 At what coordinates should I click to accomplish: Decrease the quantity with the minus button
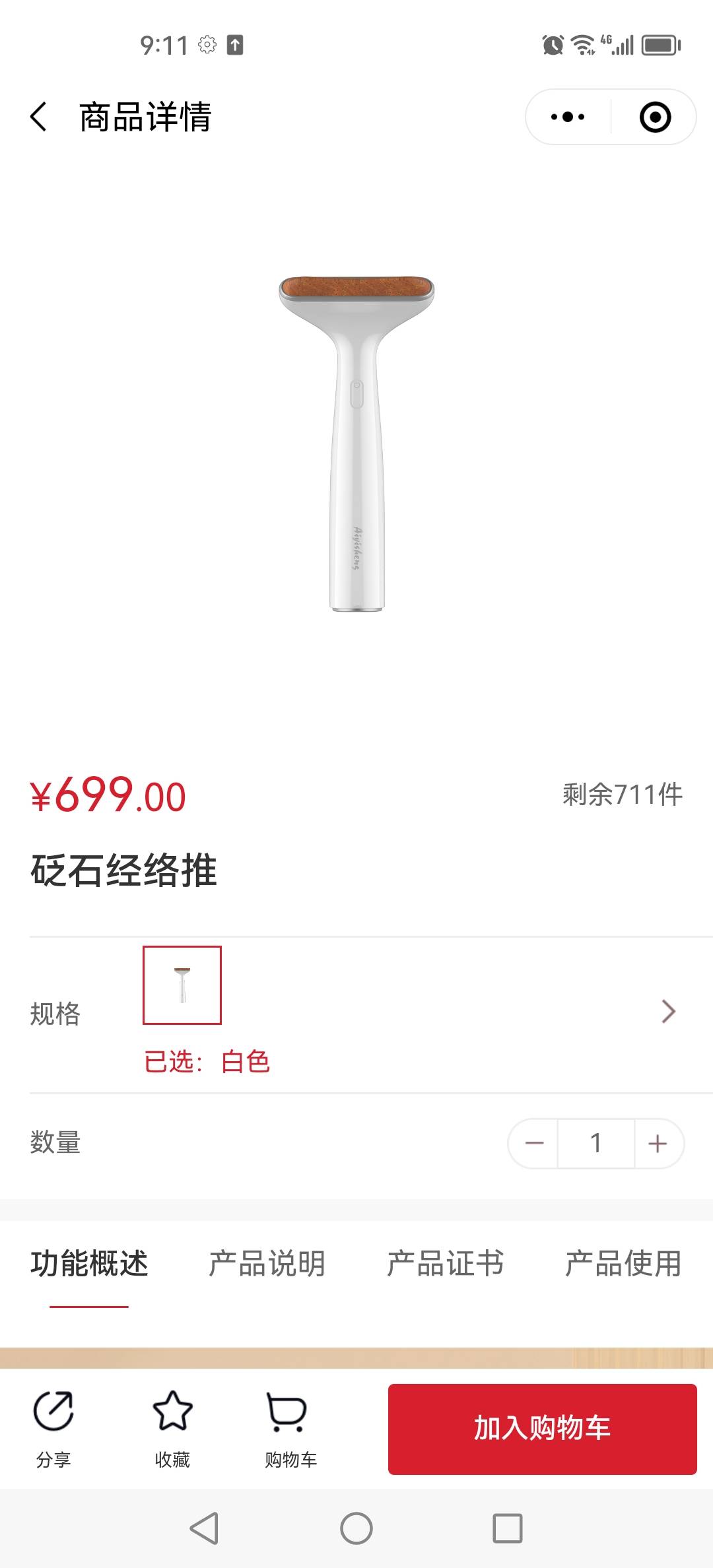(x=534, y=1143)
